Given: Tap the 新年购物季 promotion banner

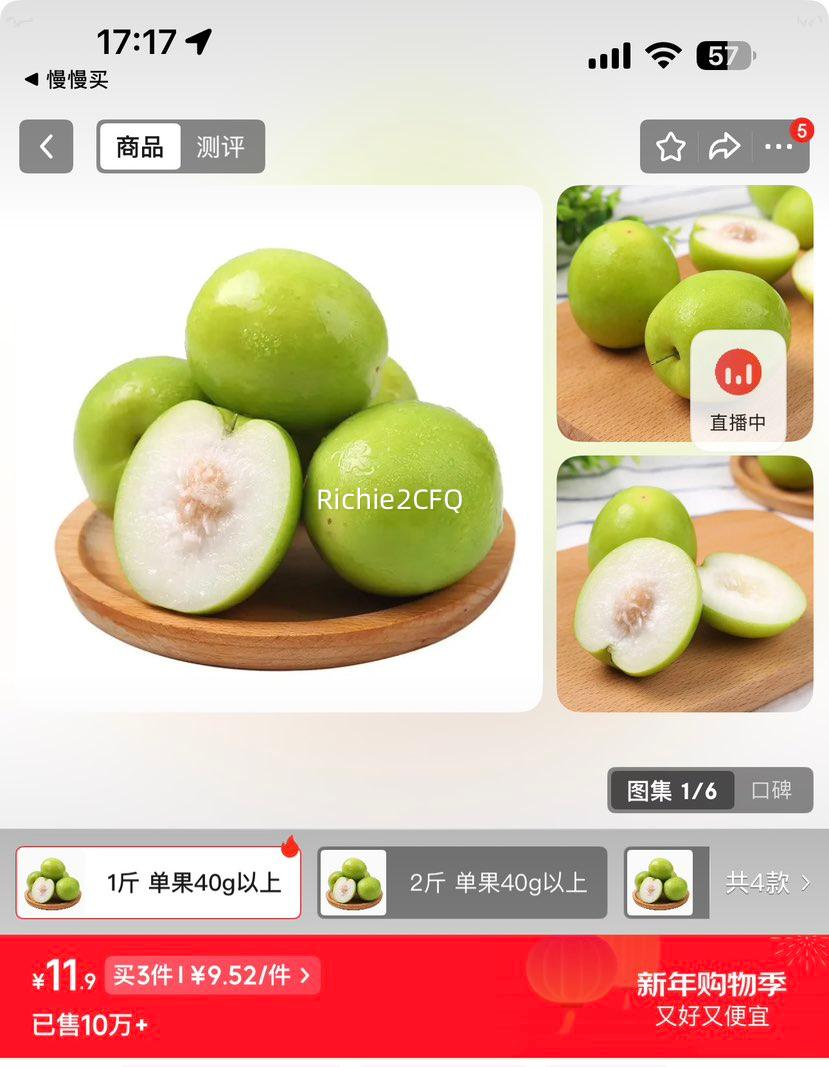Looking at the screenshot, I should point(708,984).
